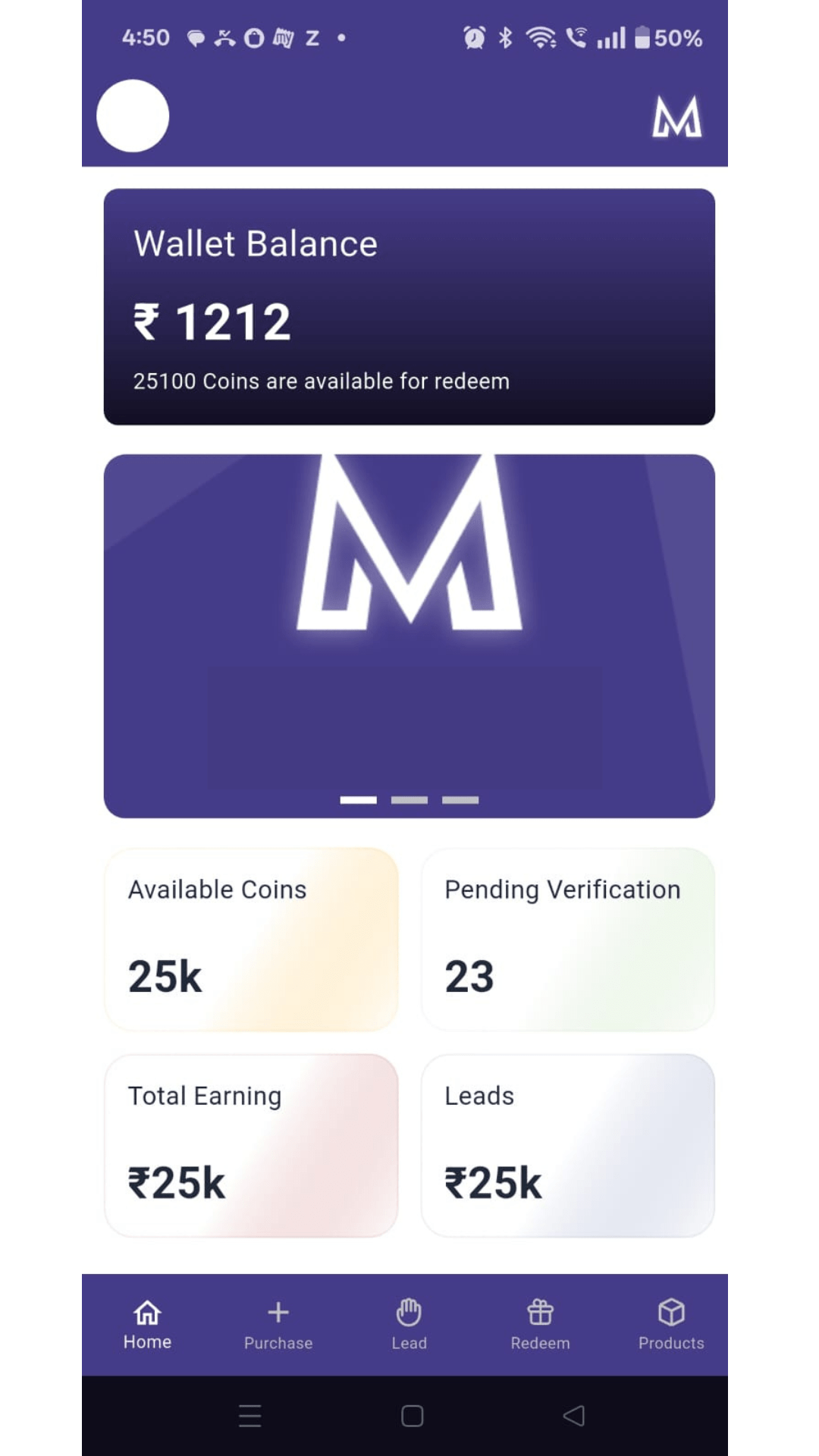The width and height of the screenshot is (819, 1456).
Task: Switch to the Purchase tab
Action: point(278,1324)
